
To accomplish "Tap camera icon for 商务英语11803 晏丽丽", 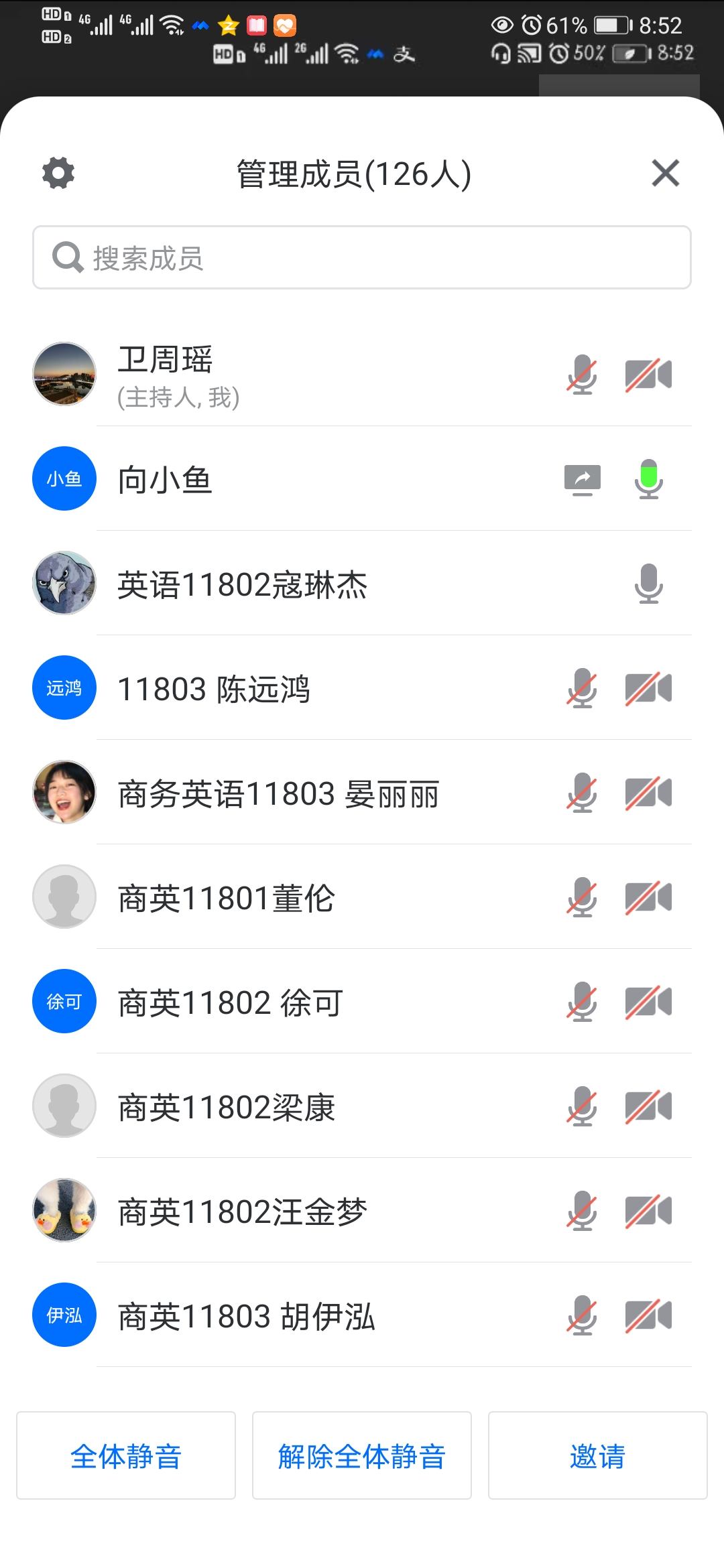I will [x=648, y=793].
